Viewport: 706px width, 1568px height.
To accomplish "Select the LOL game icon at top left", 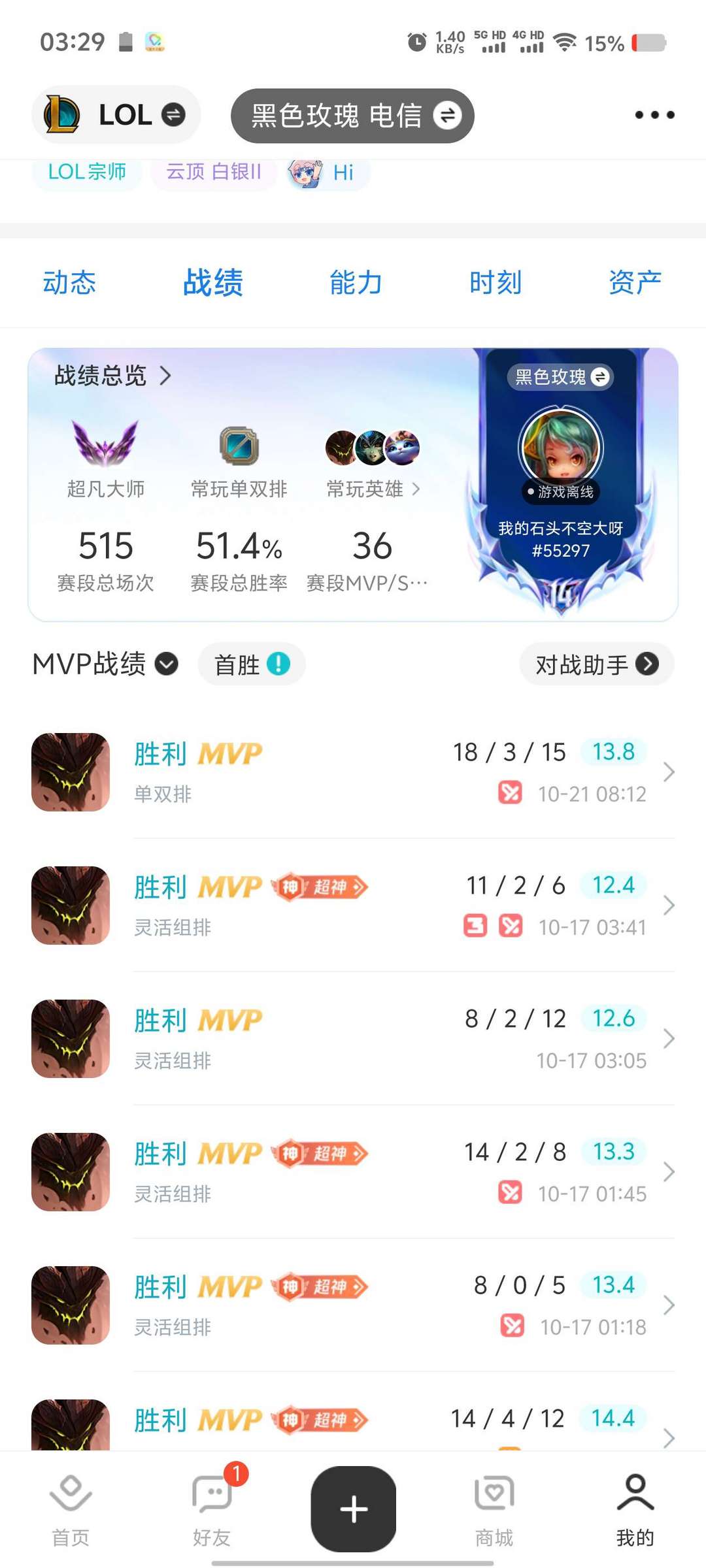I will (62, 114).
